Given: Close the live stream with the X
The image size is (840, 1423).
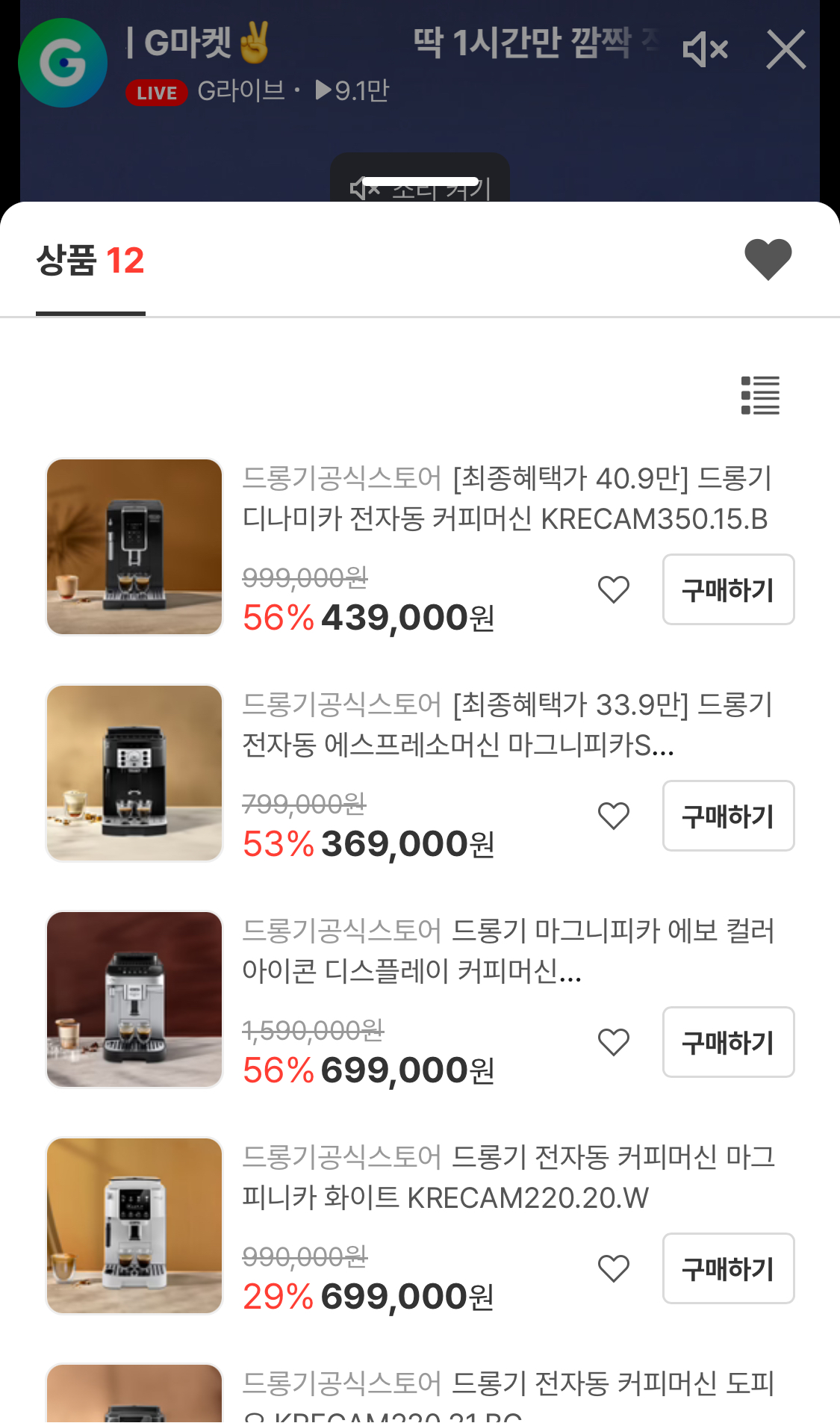Looking at the screenshot, I should 785,50.
